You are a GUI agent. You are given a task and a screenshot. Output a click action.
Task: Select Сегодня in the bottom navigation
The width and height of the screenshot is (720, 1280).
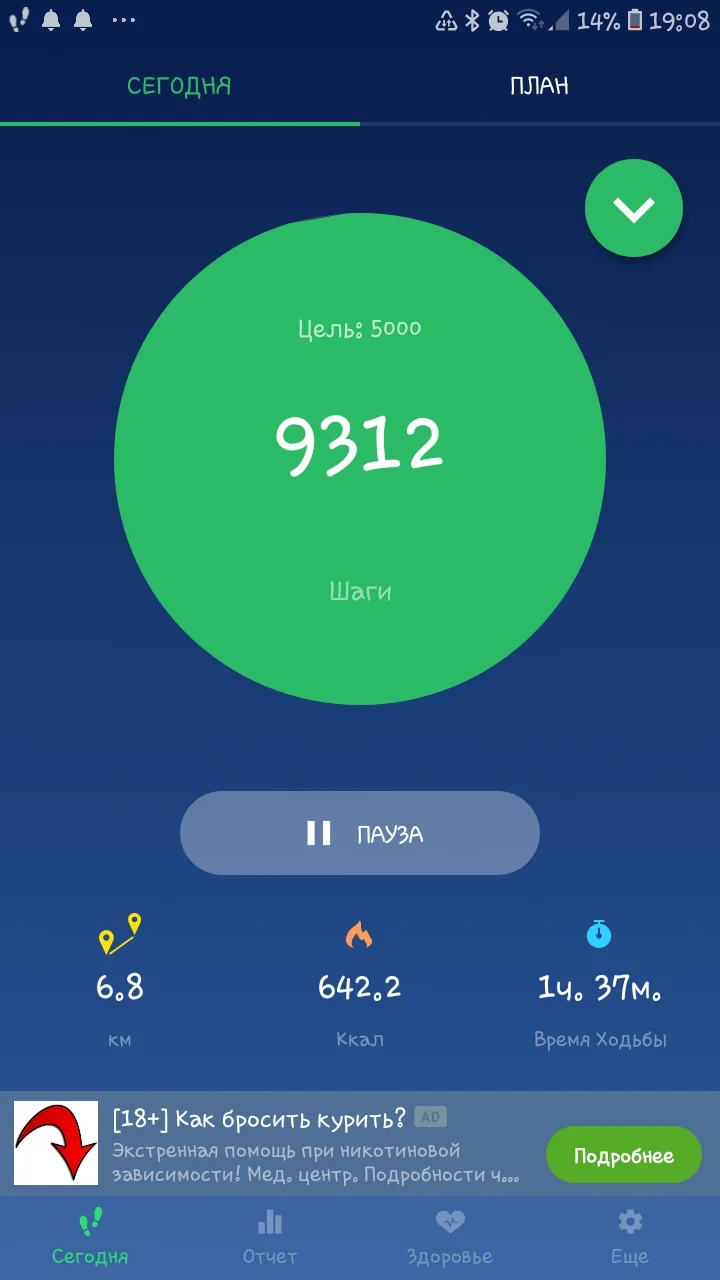tap(90, 1236)
